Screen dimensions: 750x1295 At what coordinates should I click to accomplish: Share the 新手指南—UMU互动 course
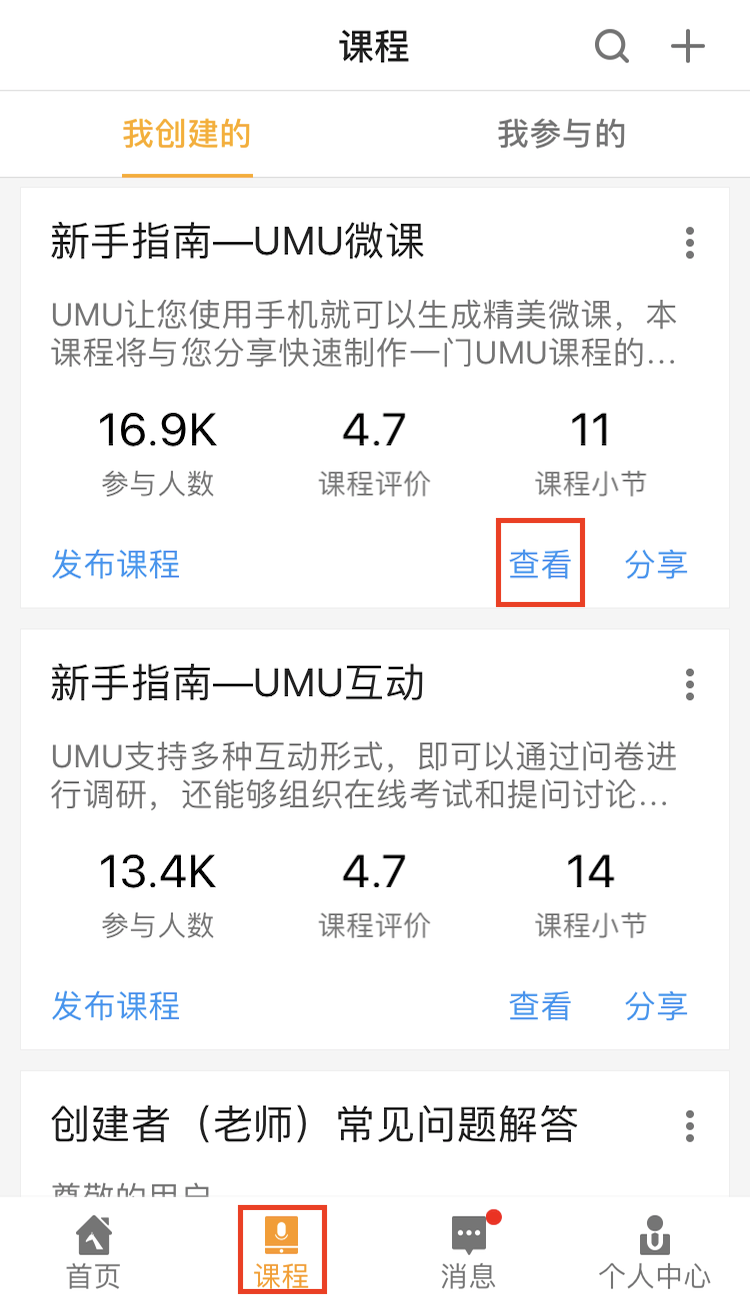tap(656, 1006)
